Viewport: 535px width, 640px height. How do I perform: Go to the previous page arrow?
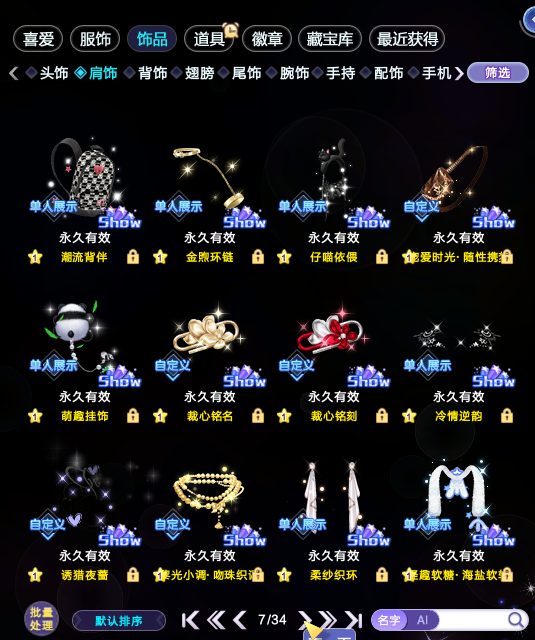click(x=240, y=620)
